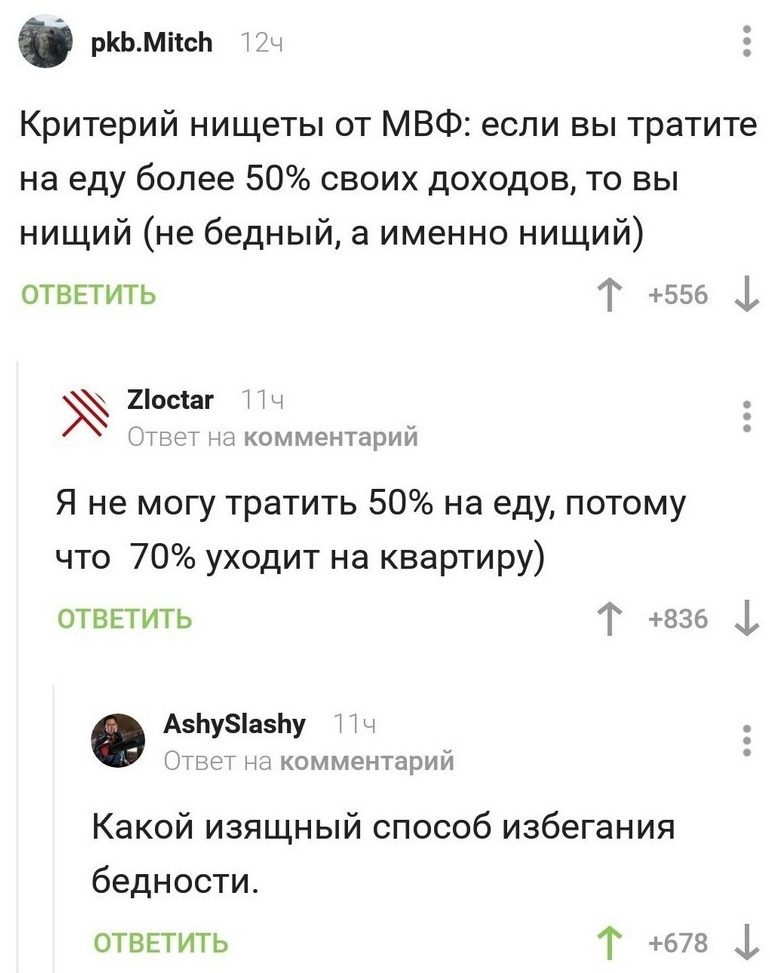This screenshot has width=770, height=973.
Task: Reply to Zloctar's comment
Action: pyautogui.click(x=125, y=619)
